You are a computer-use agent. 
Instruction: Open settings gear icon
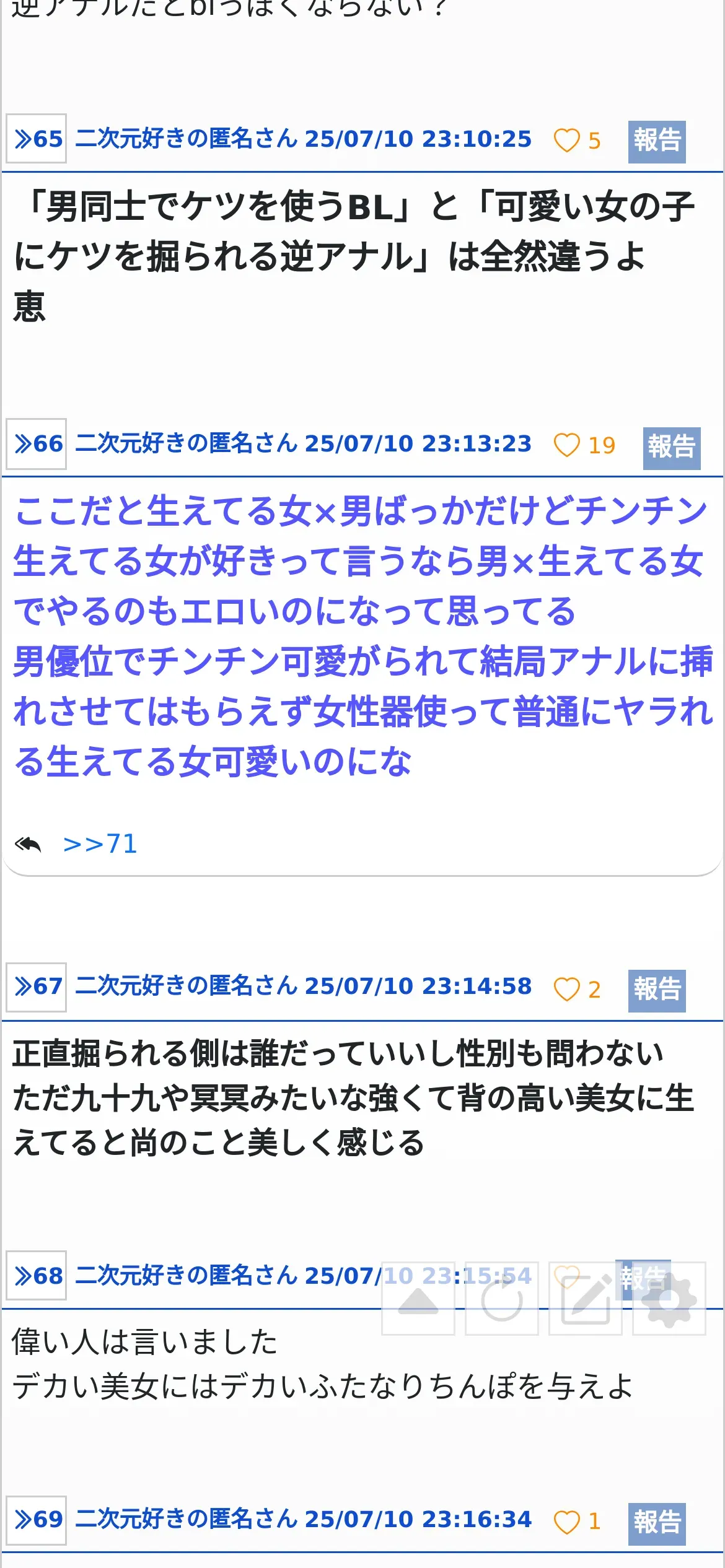[x=669, y=1299]
